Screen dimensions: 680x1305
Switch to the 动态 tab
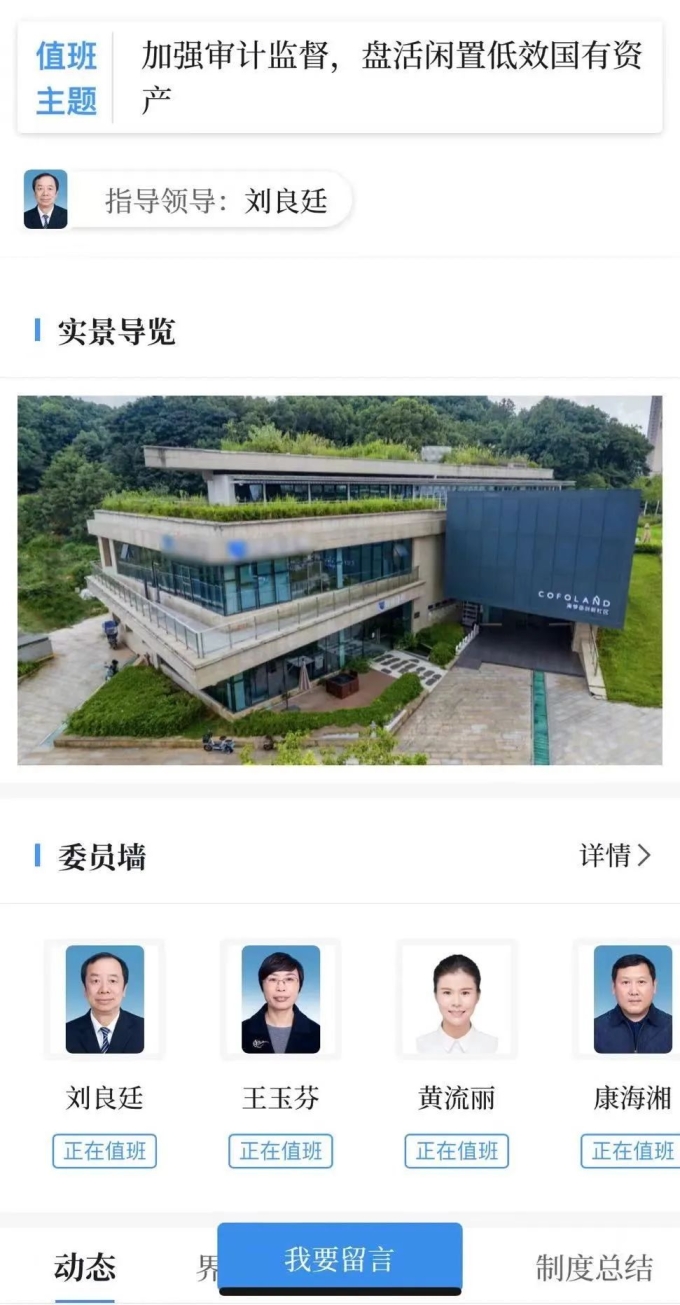(x=85, y=1268)
